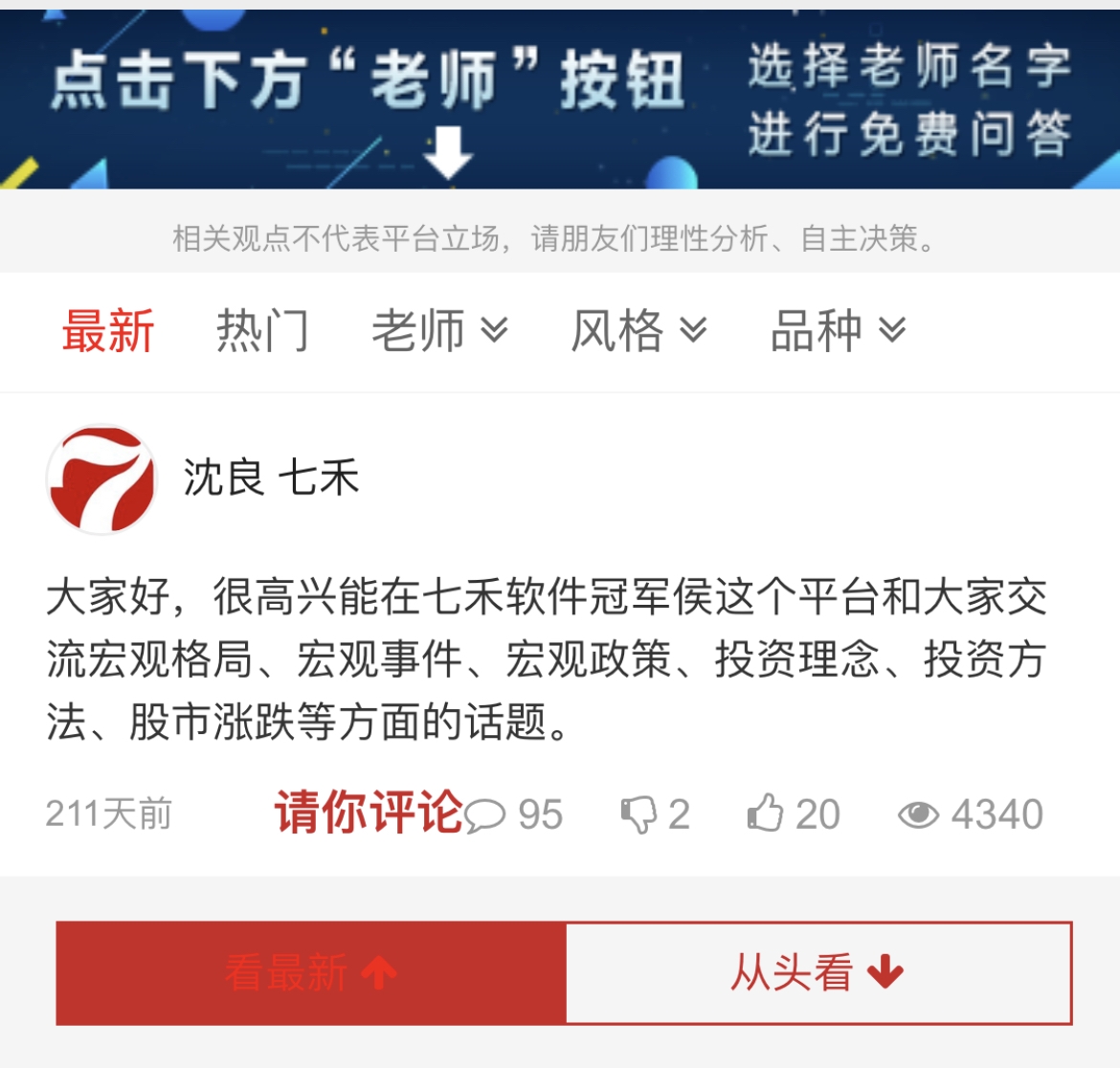Image resolution: width=1120 pixels, height=1068 pixels.
Task: Switch to the 最新 tab
Action: [x=107, y=332]
